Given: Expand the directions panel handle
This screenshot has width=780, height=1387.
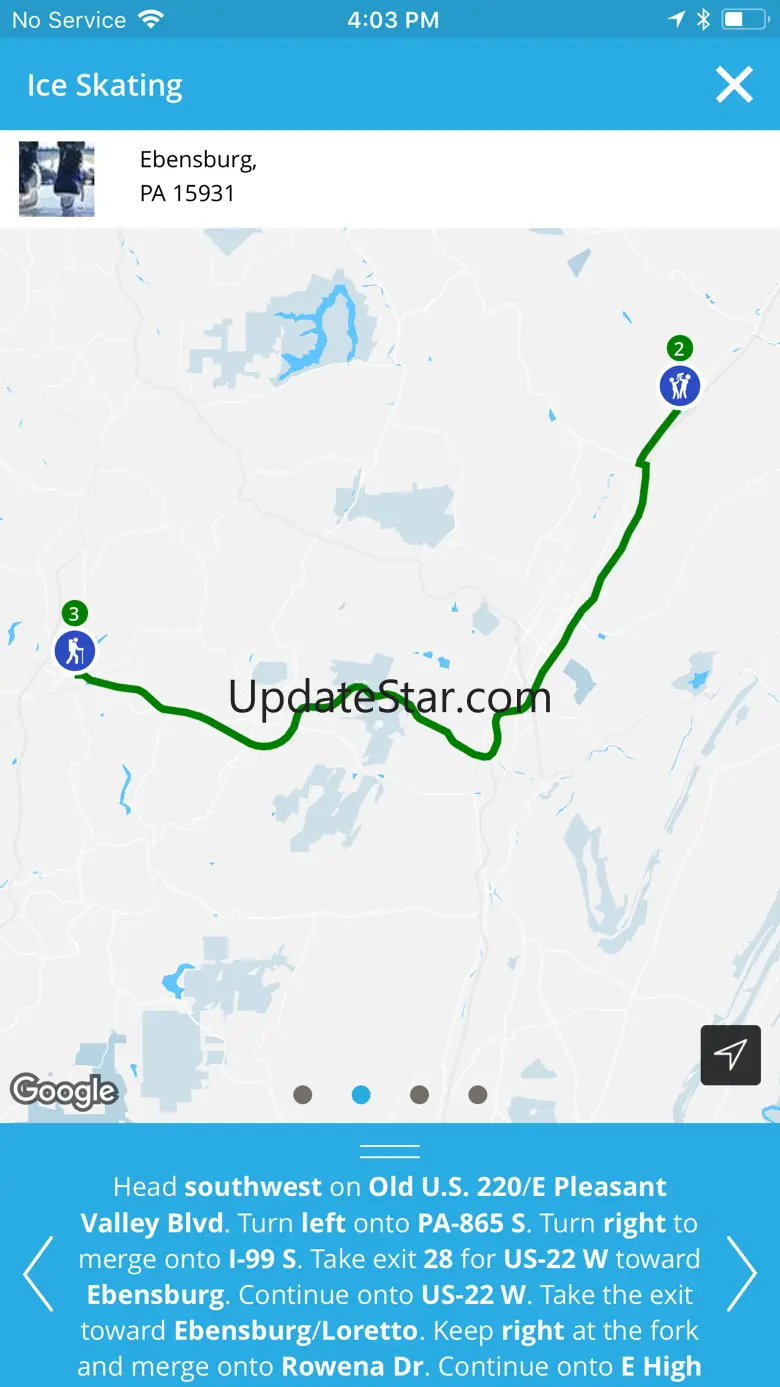Looking at the screenshot, I should coord(390,1151).
